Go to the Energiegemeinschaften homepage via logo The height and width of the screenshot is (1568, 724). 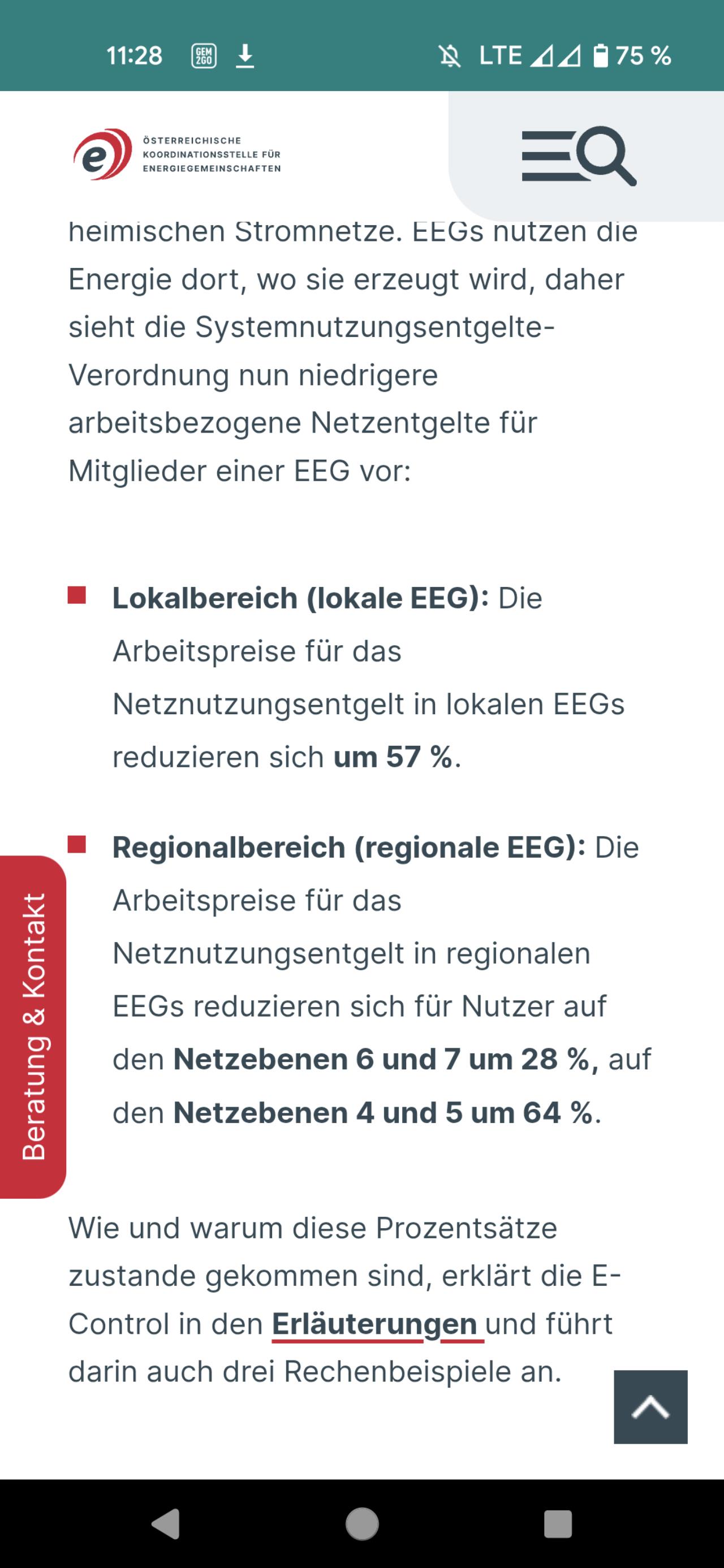[176, 154]
